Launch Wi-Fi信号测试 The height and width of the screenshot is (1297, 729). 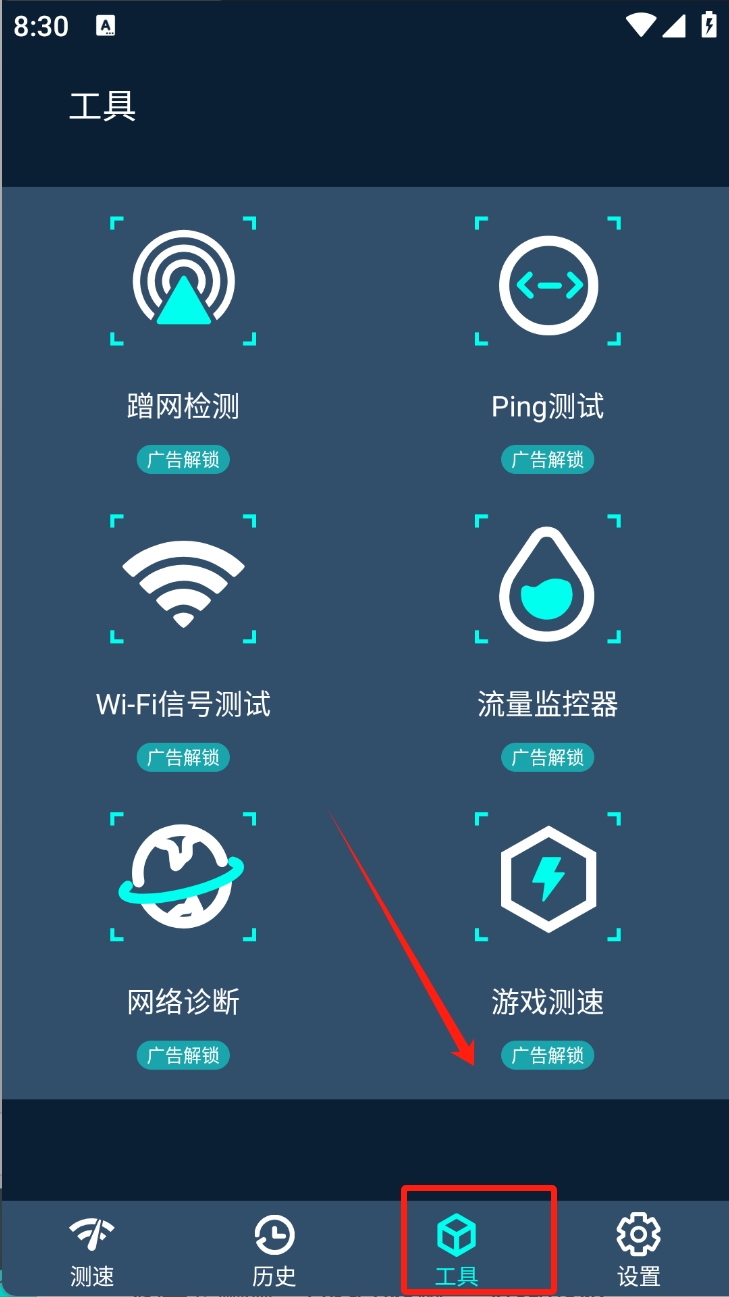coord(183,580)
